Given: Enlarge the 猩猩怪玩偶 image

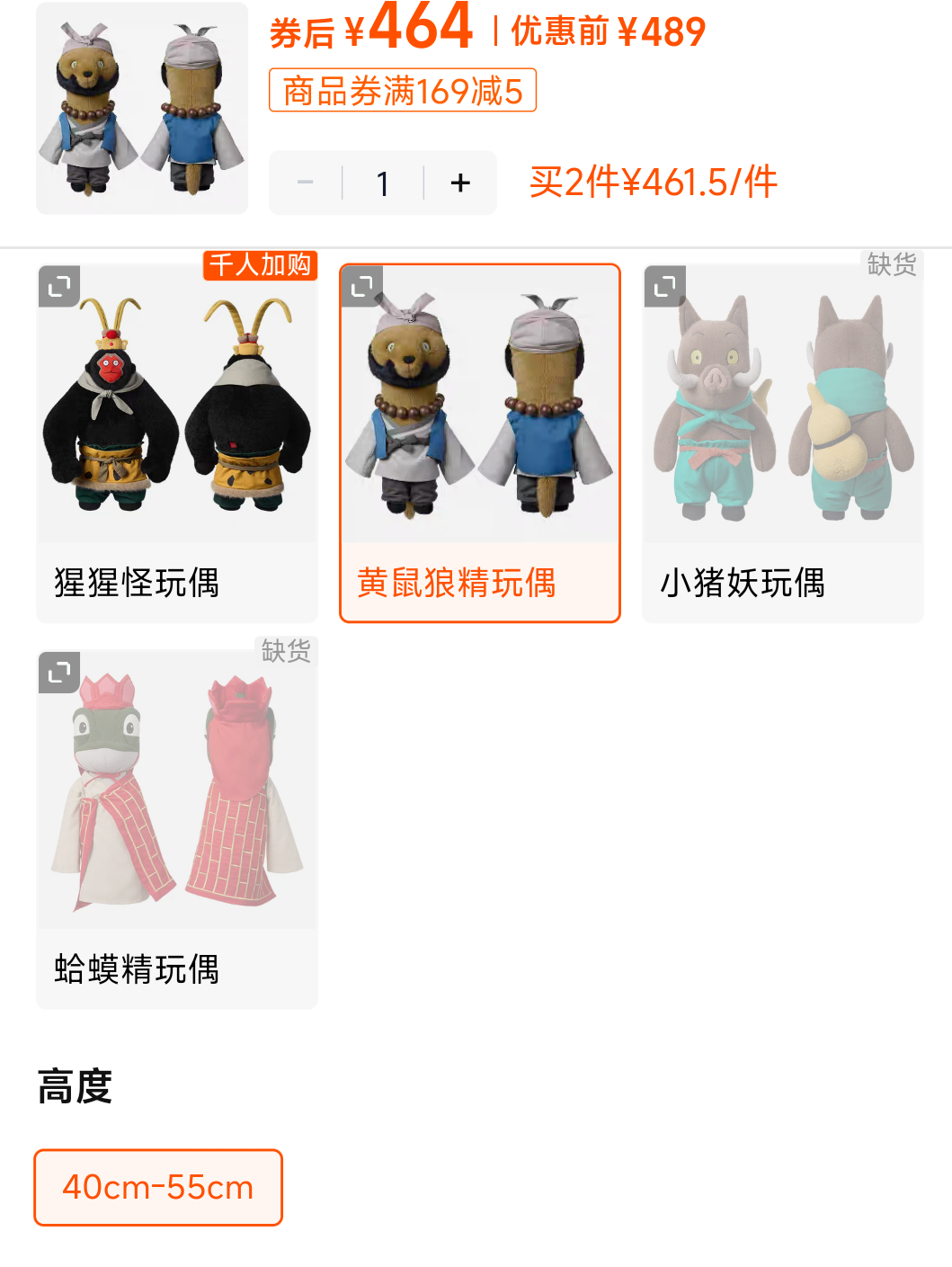Looking at the screenshot, I should coord(59,286).
